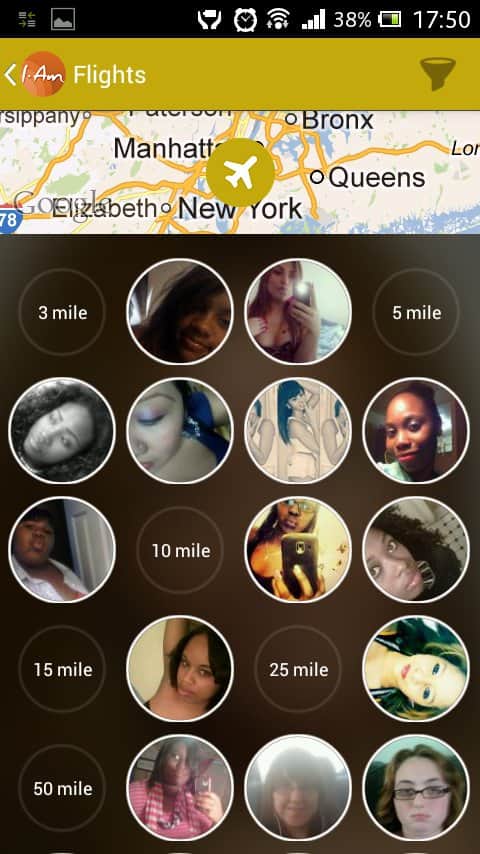View the mirrored teal-haired profile picture
The image size is (480, 854).
(x=298, y=431)
